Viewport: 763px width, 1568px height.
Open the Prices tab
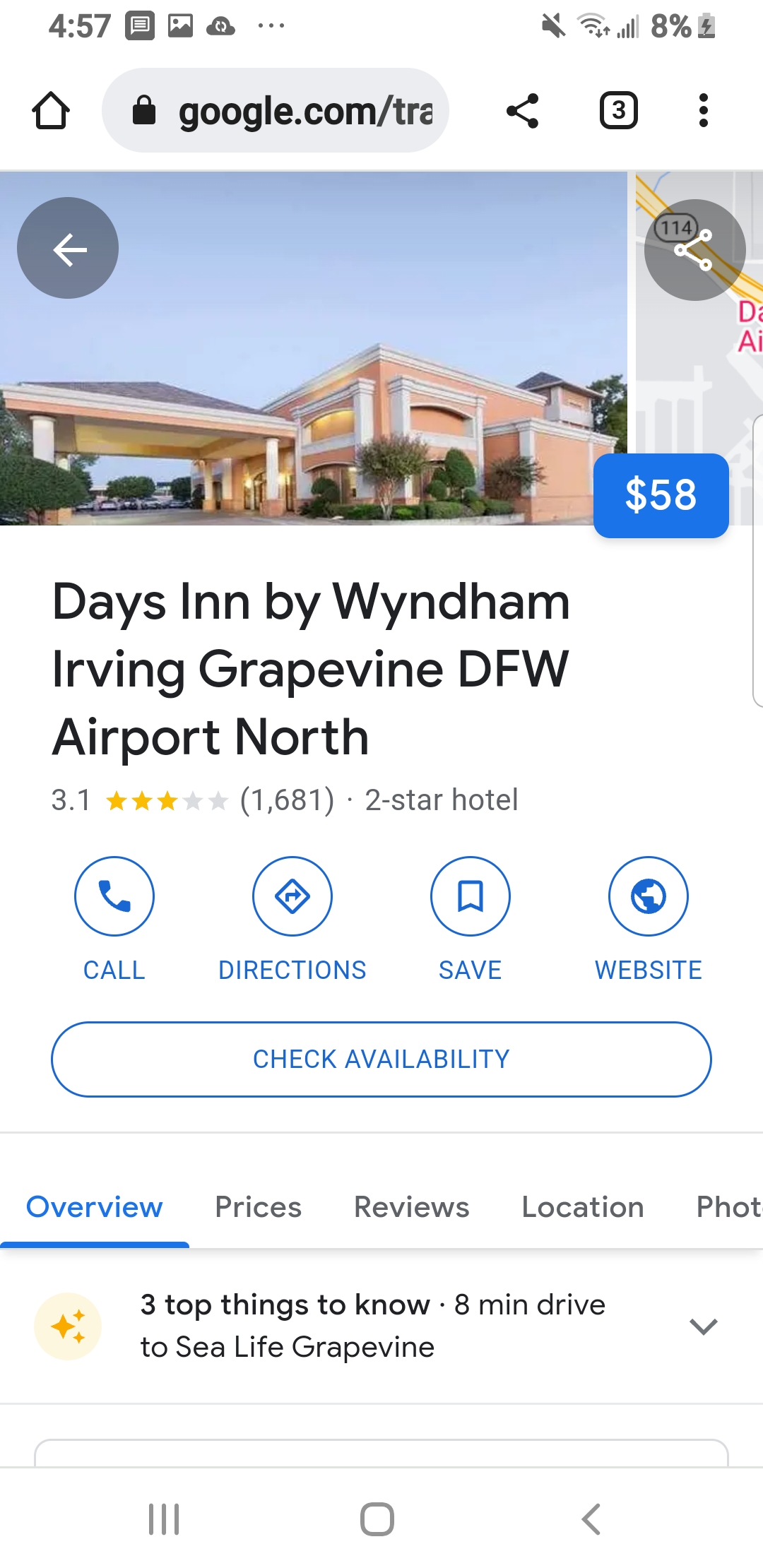[257, 1208]
